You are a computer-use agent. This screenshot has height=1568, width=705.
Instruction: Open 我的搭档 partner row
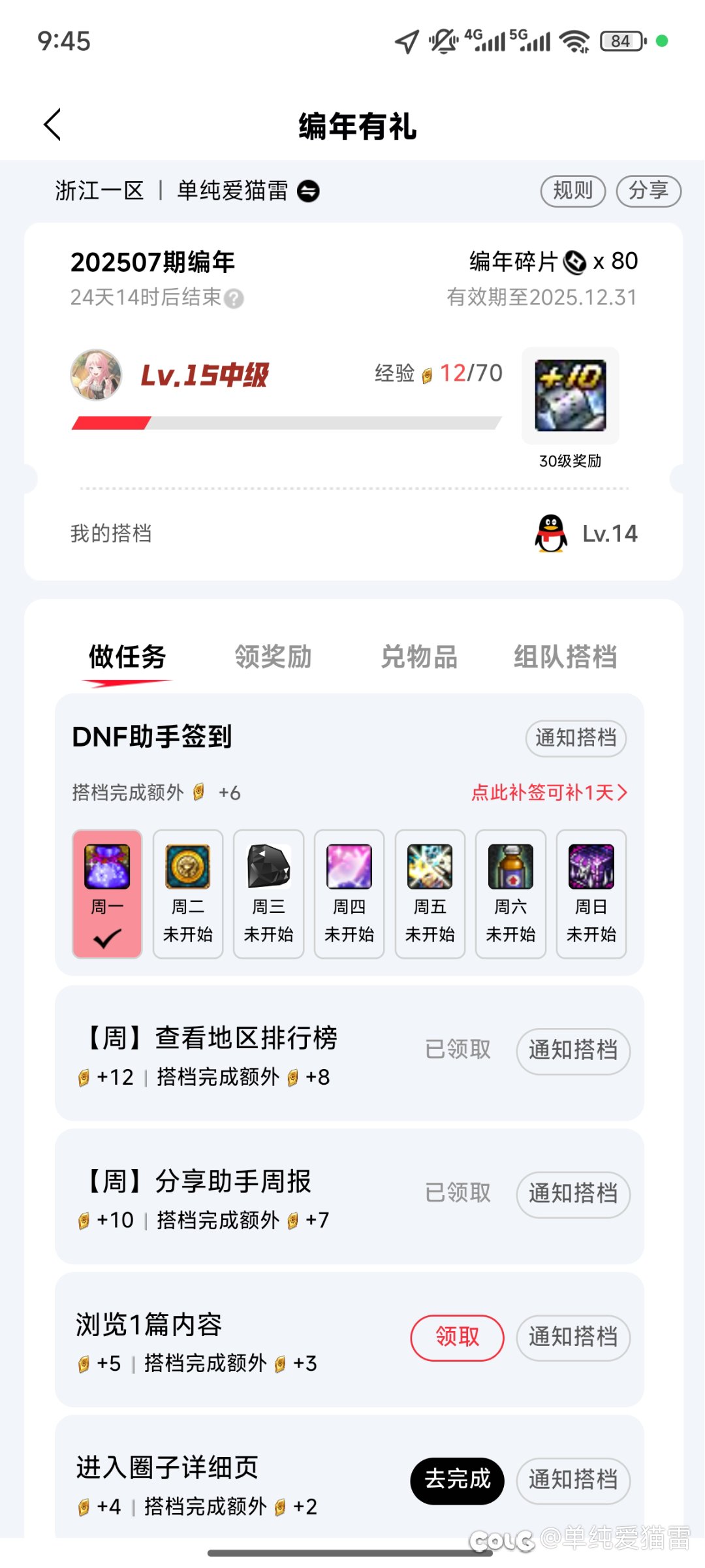(354, 534)
